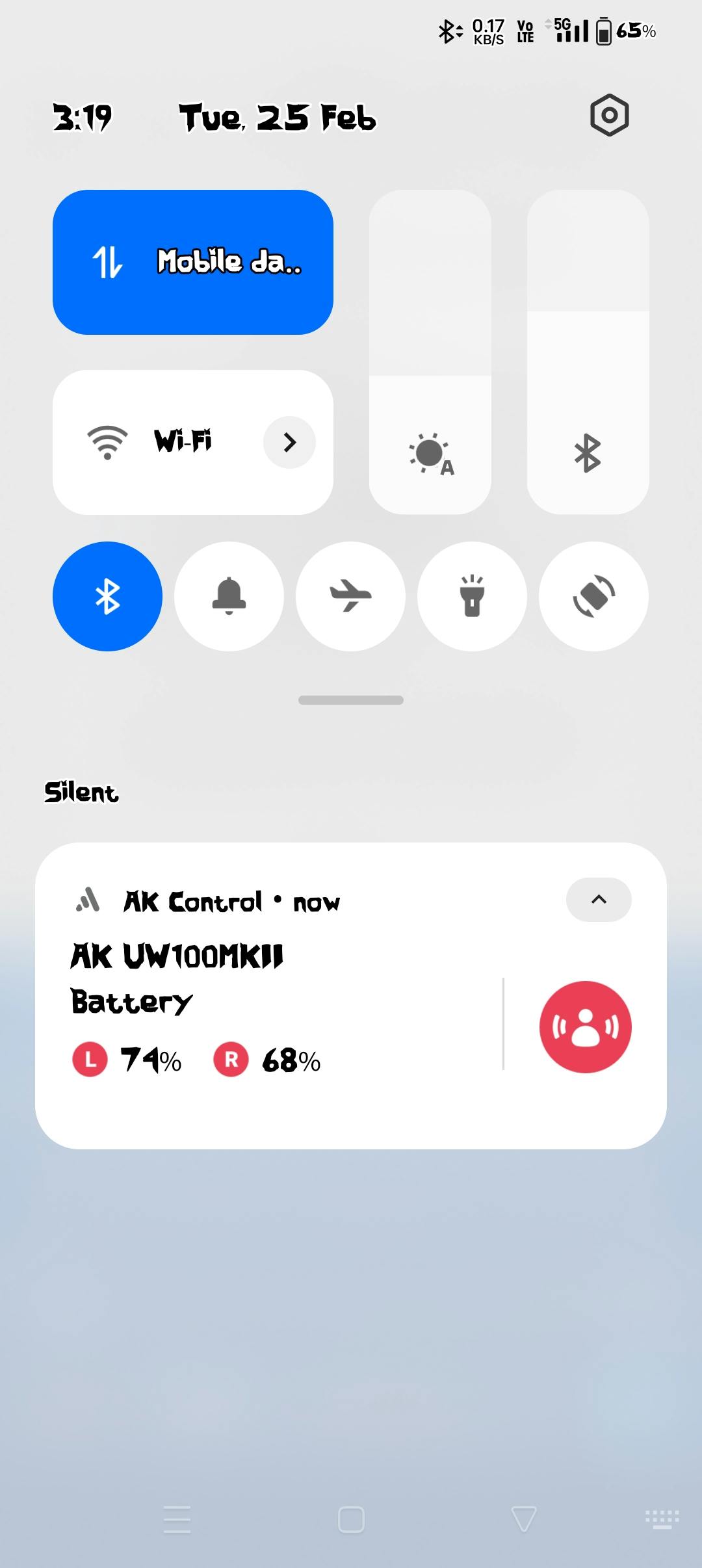Collapse the AK Control notification

(599, 900)
